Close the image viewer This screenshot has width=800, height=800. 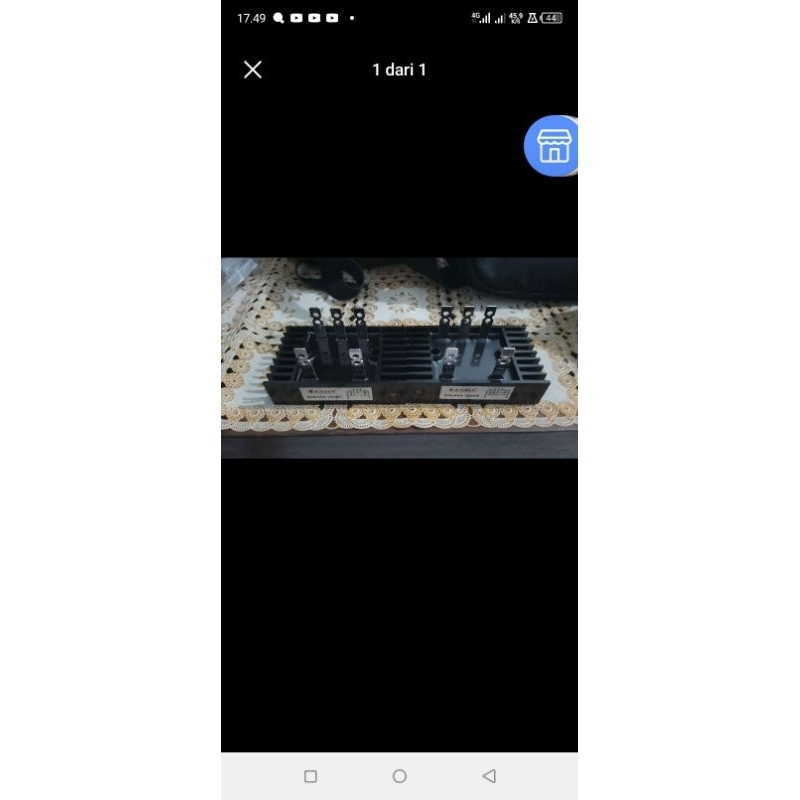[253, 69]
